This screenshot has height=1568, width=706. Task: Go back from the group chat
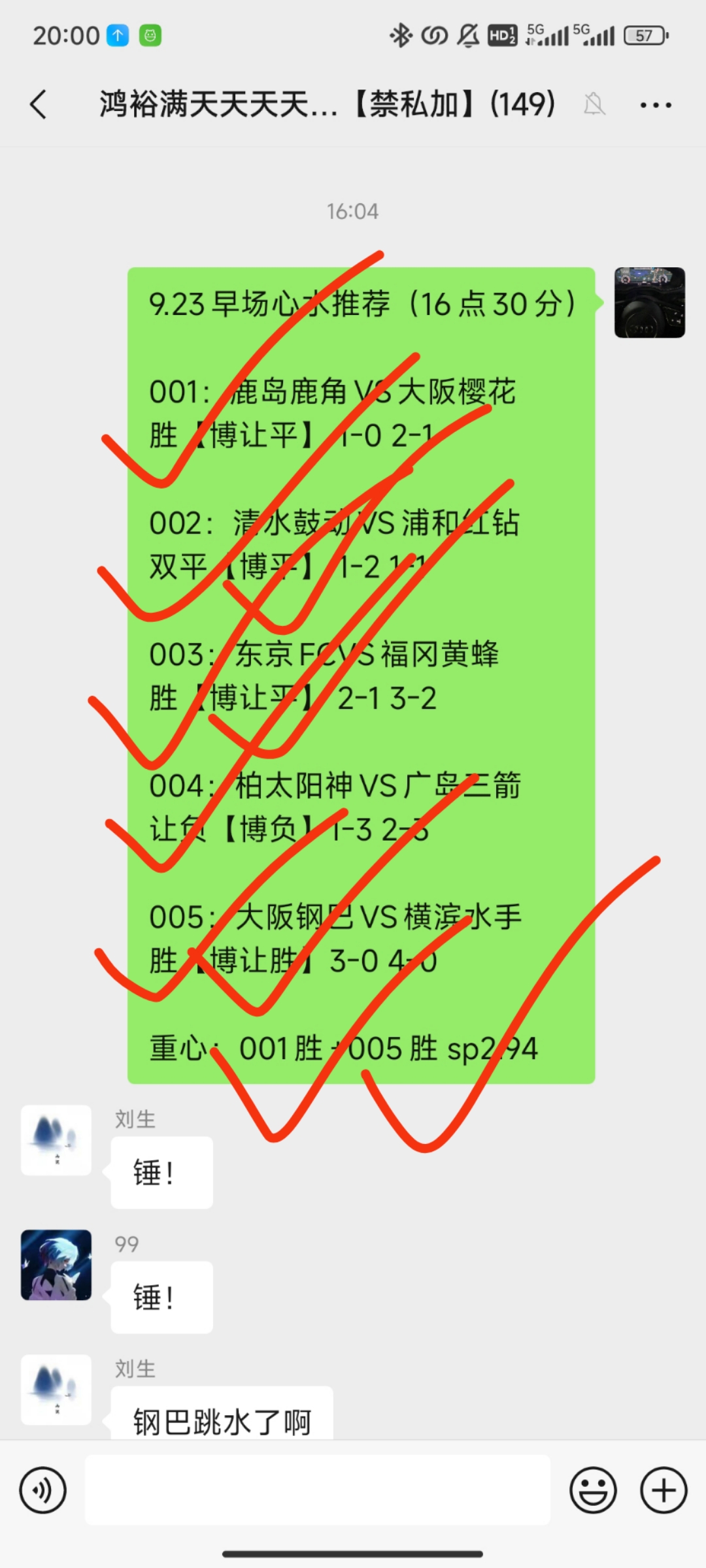click(x=39, y=105)
